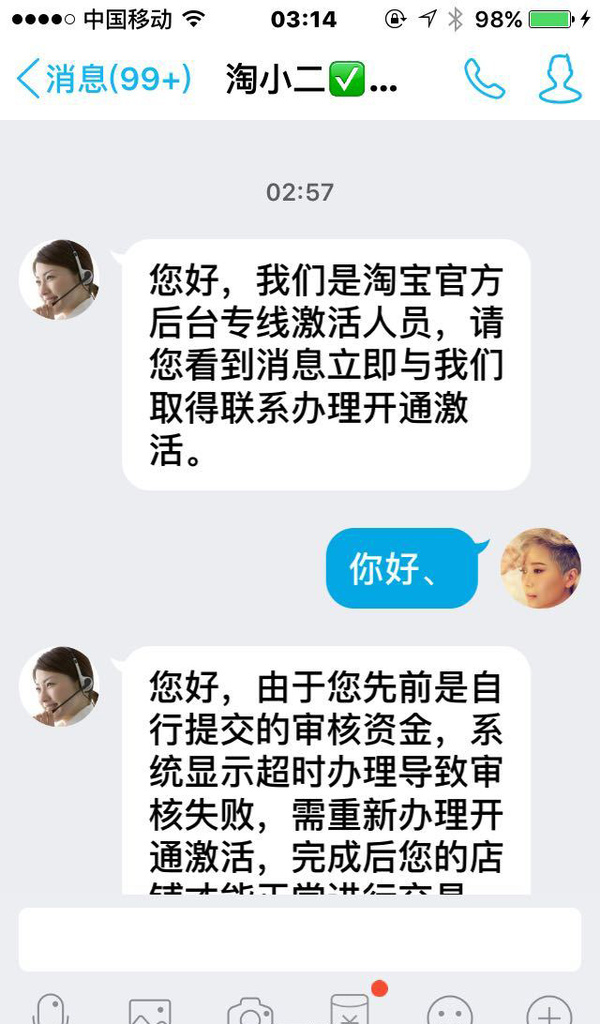
Task: Tap my own avatar beside 你好
Action: coord(540,568)
